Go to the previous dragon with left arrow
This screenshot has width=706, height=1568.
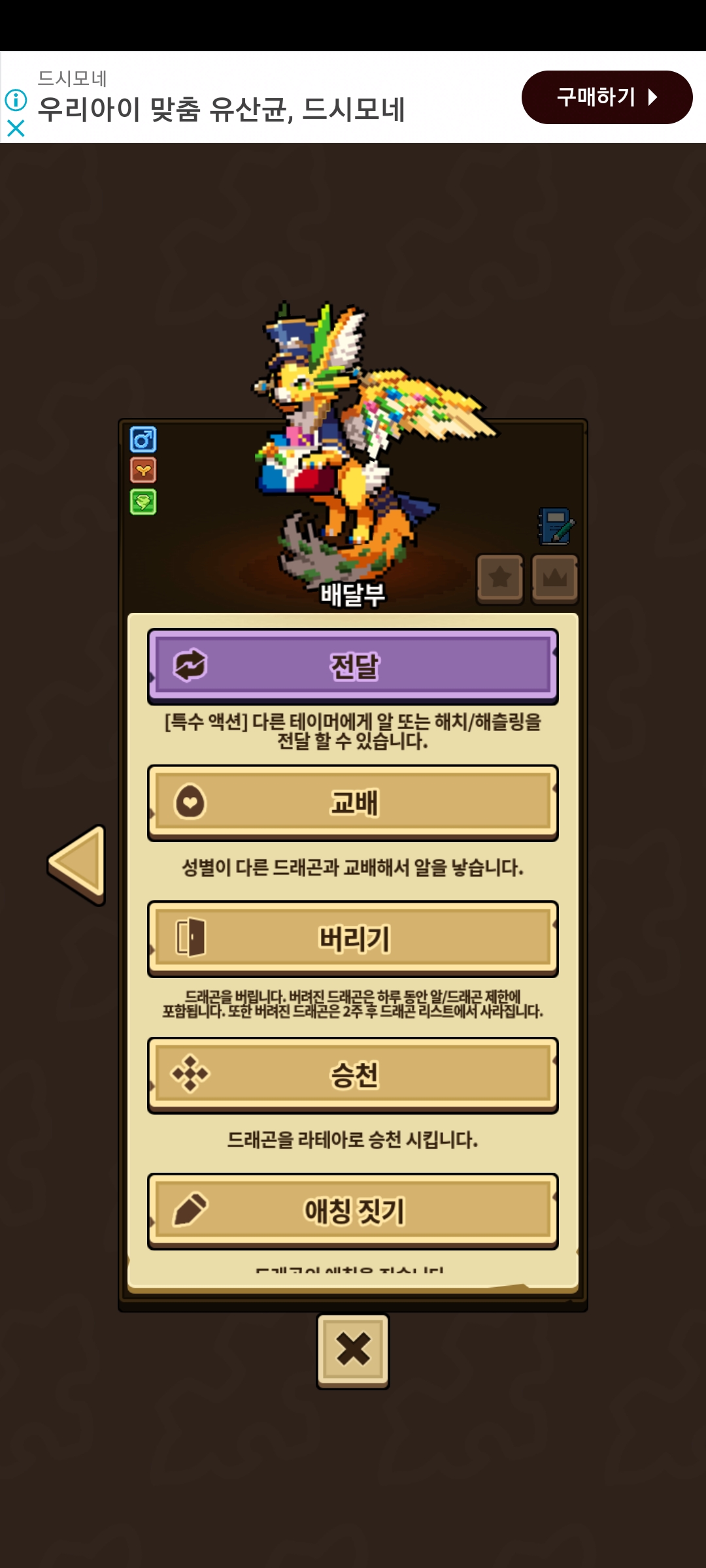point(78,864)
